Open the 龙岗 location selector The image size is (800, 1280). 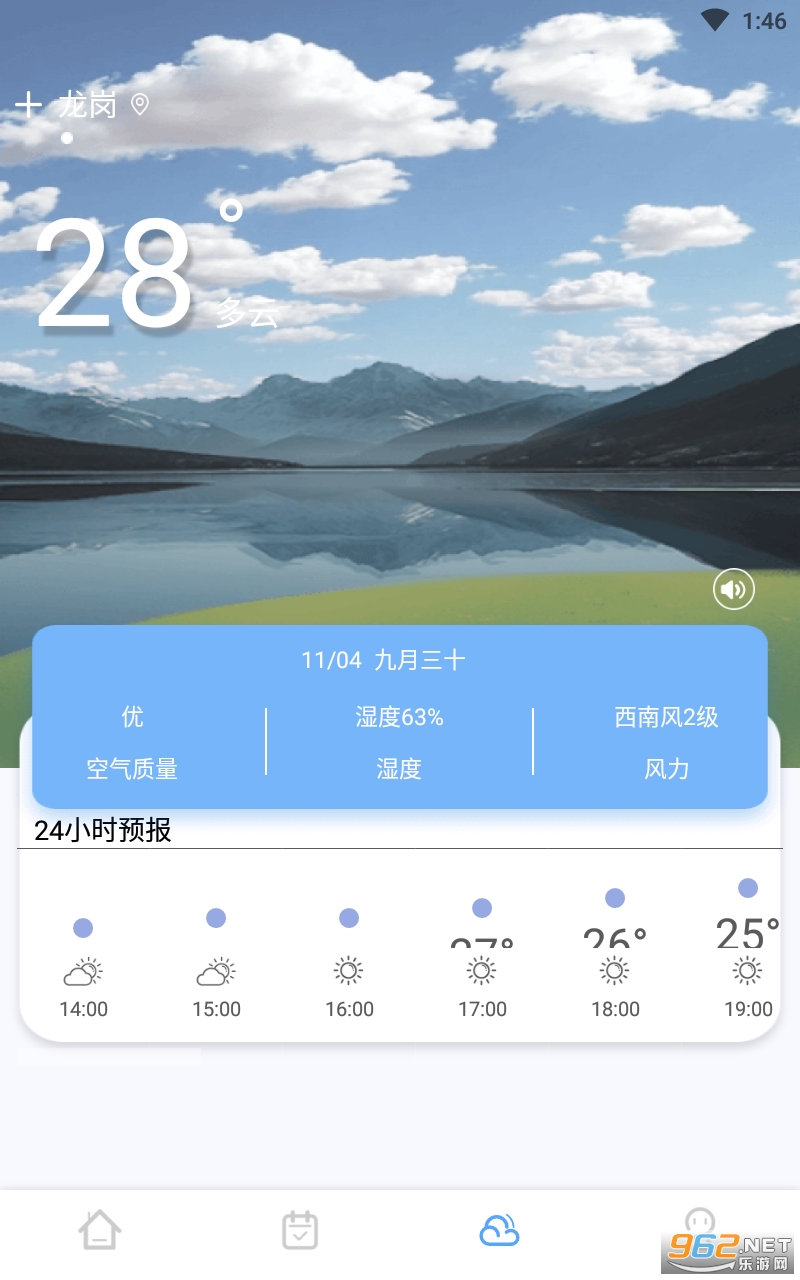103,105
